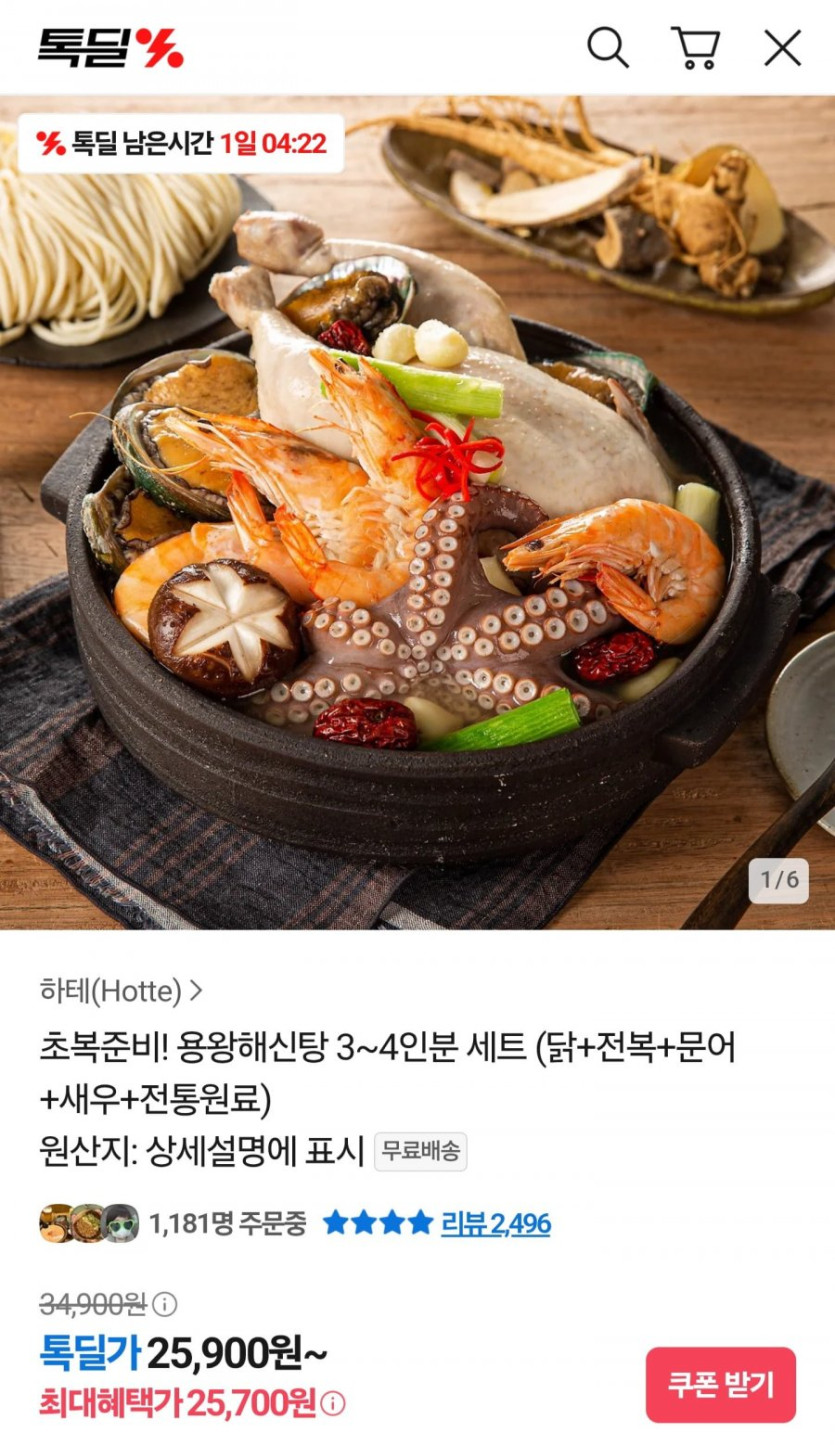Open the shopping cart
Viewport: 835px width, 1445px height.
(x=695, y=47)
